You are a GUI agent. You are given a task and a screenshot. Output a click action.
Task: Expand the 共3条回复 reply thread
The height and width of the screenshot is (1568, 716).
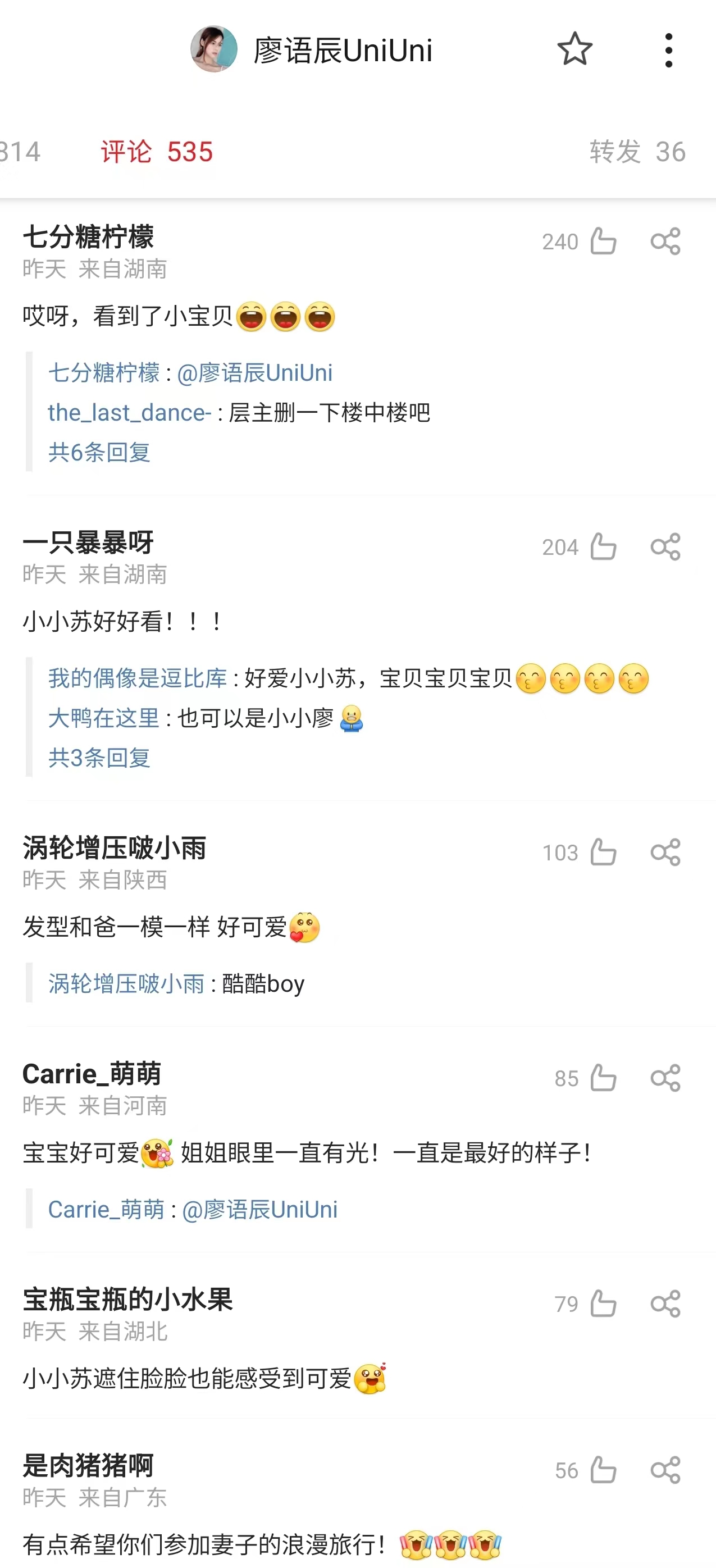pyautogui.click(x=99, y=758)
